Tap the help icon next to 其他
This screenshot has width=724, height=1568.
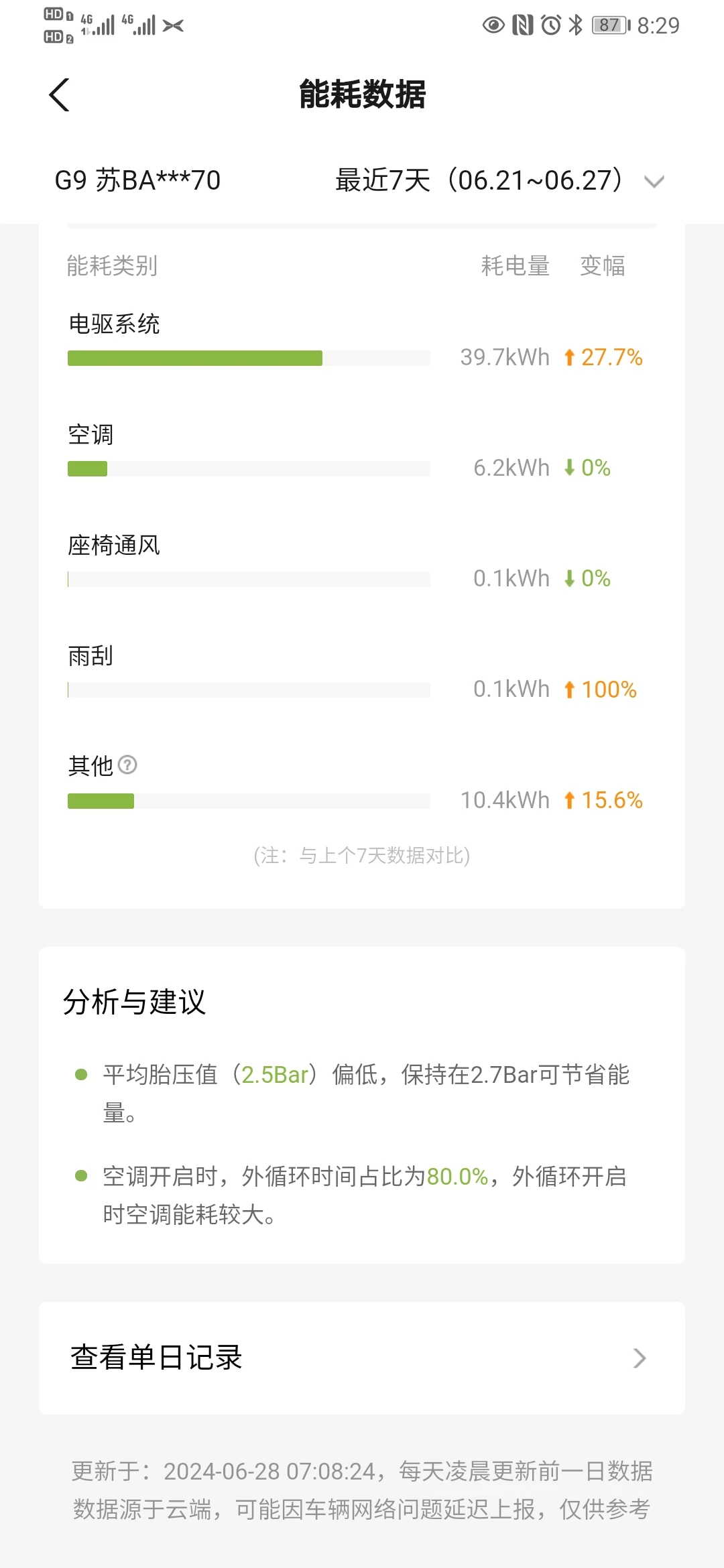click(x=127, y=765)
